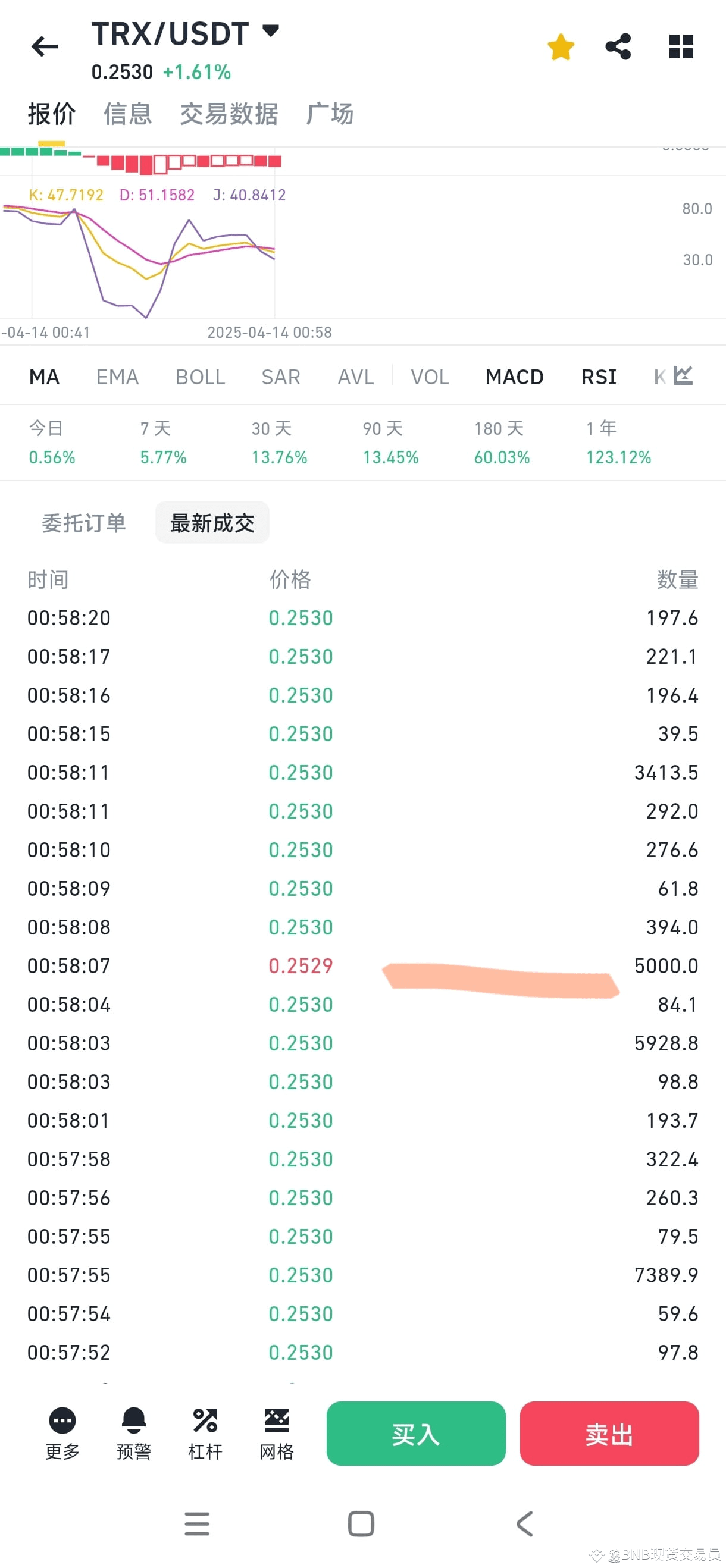
Task: Enable the BOLL indicator overlay
Action: (x=201, y=377)
